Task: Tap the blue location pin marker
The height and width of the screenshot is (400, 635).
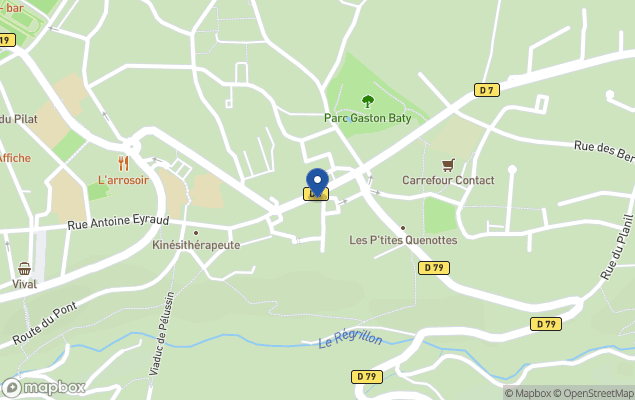Action: click(317, 182)
